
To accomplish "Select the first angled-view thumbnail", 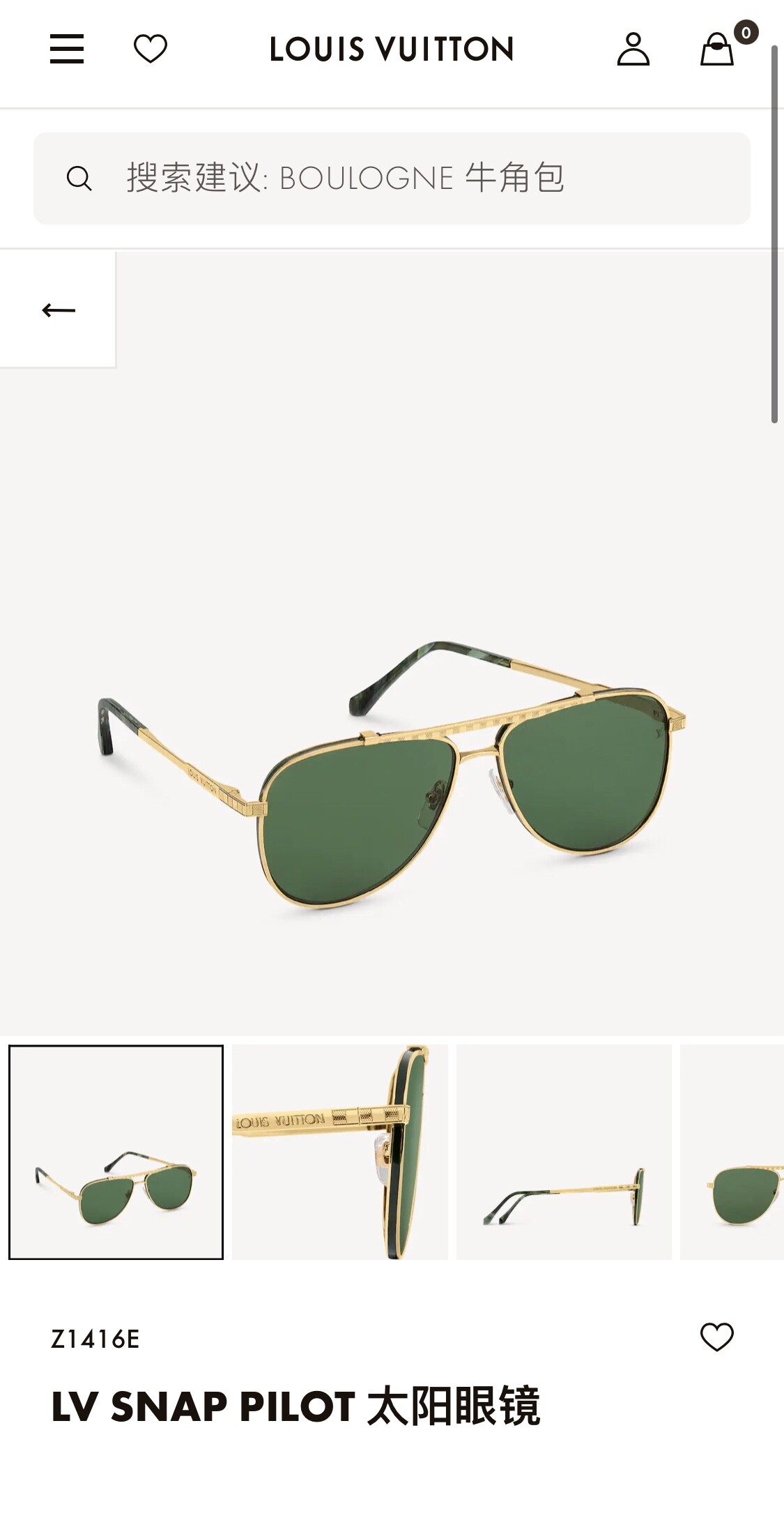I will tap(116, 1153).
